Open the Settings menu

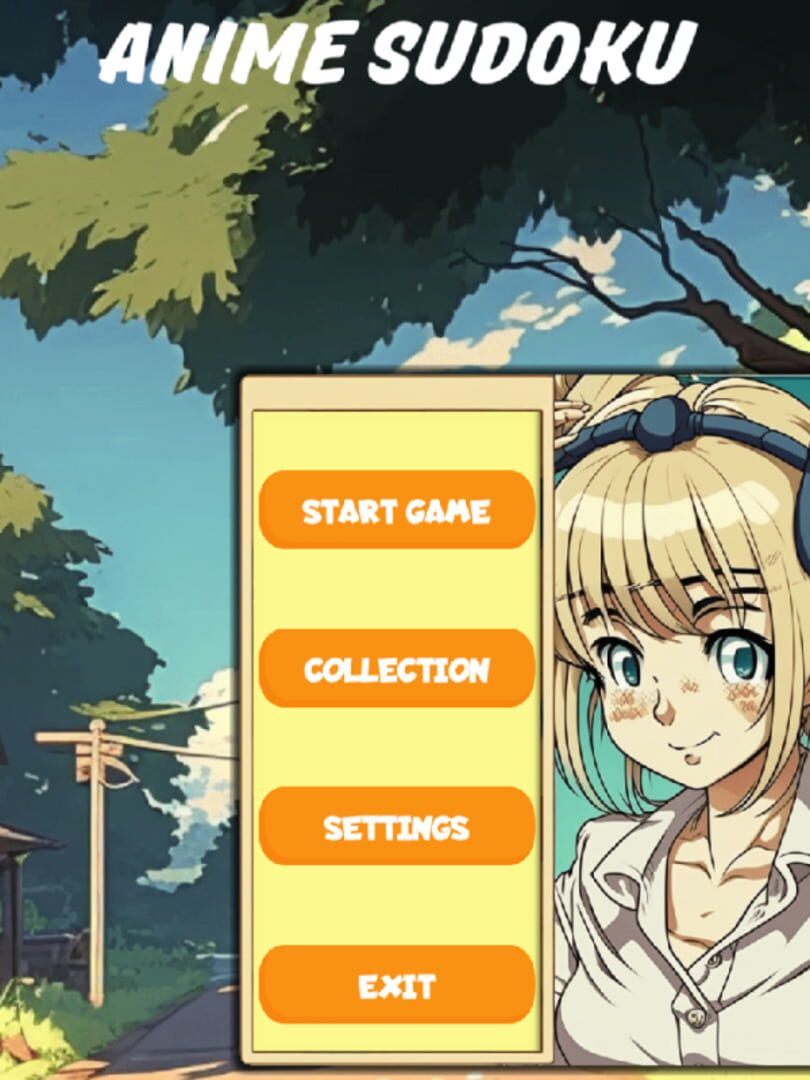[x=397, y=826]
